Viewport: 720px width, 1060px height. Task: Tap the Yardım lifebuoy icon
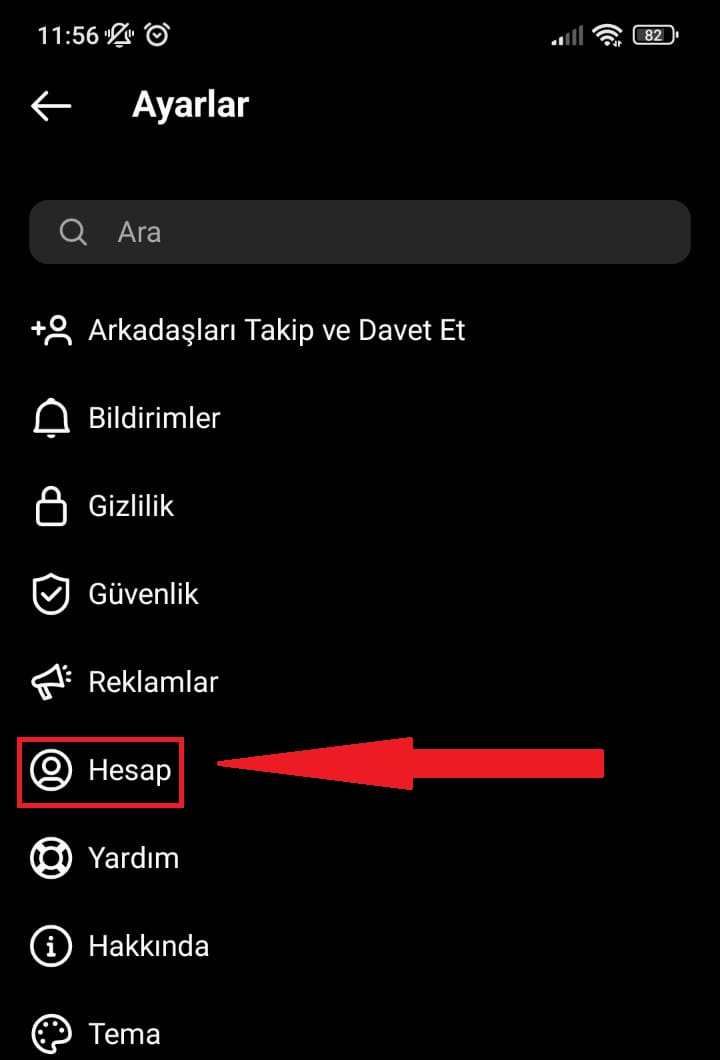coord(50,857)
